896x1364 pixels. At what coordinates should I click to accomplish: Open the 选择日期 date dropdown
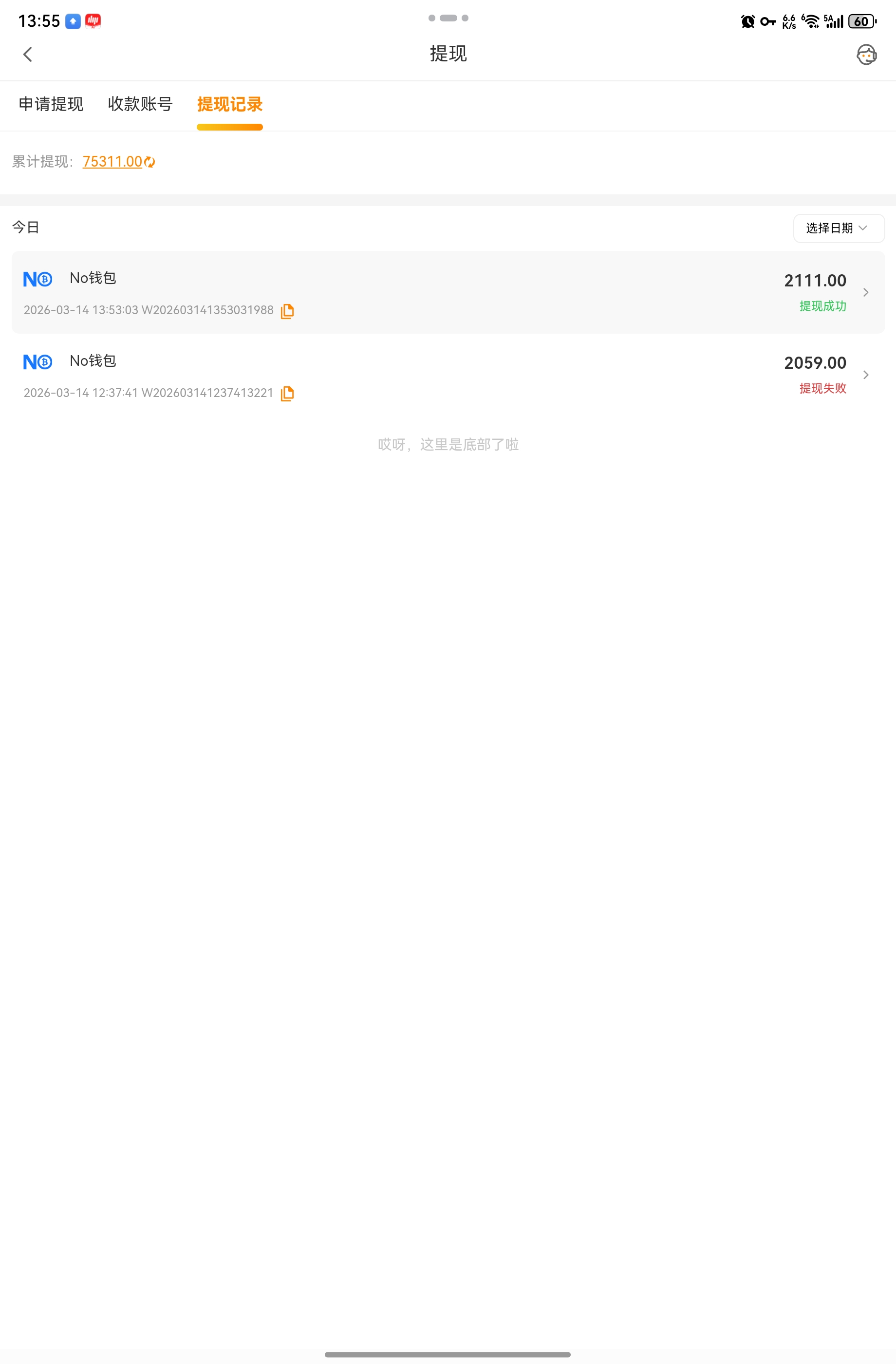(838, 228)
